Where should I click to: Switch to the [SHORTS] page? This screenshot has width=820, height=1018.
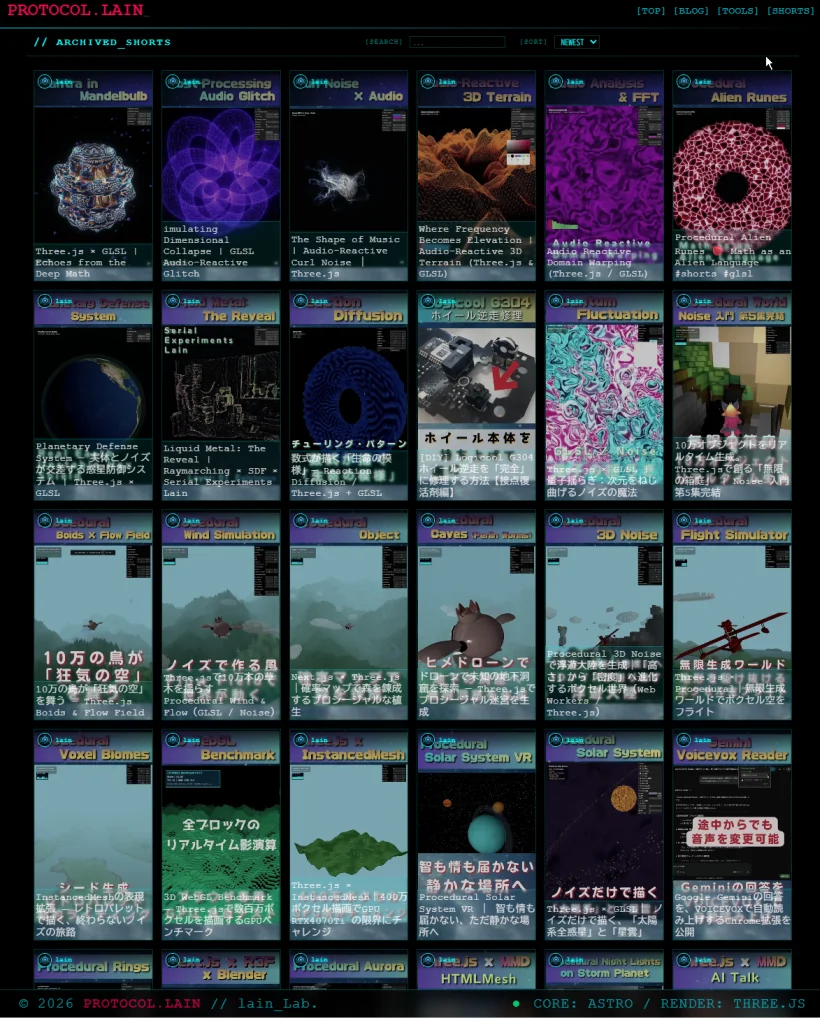790,11
